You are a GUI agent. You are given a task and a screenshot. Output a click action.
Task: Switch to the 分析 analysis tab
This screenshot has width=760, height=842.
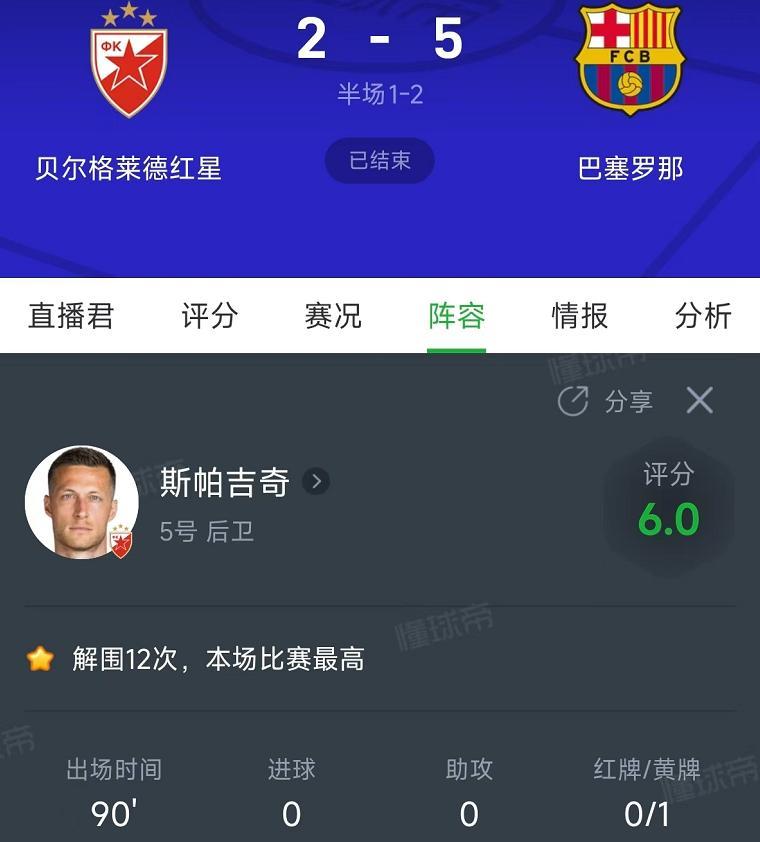coord(701,316)
